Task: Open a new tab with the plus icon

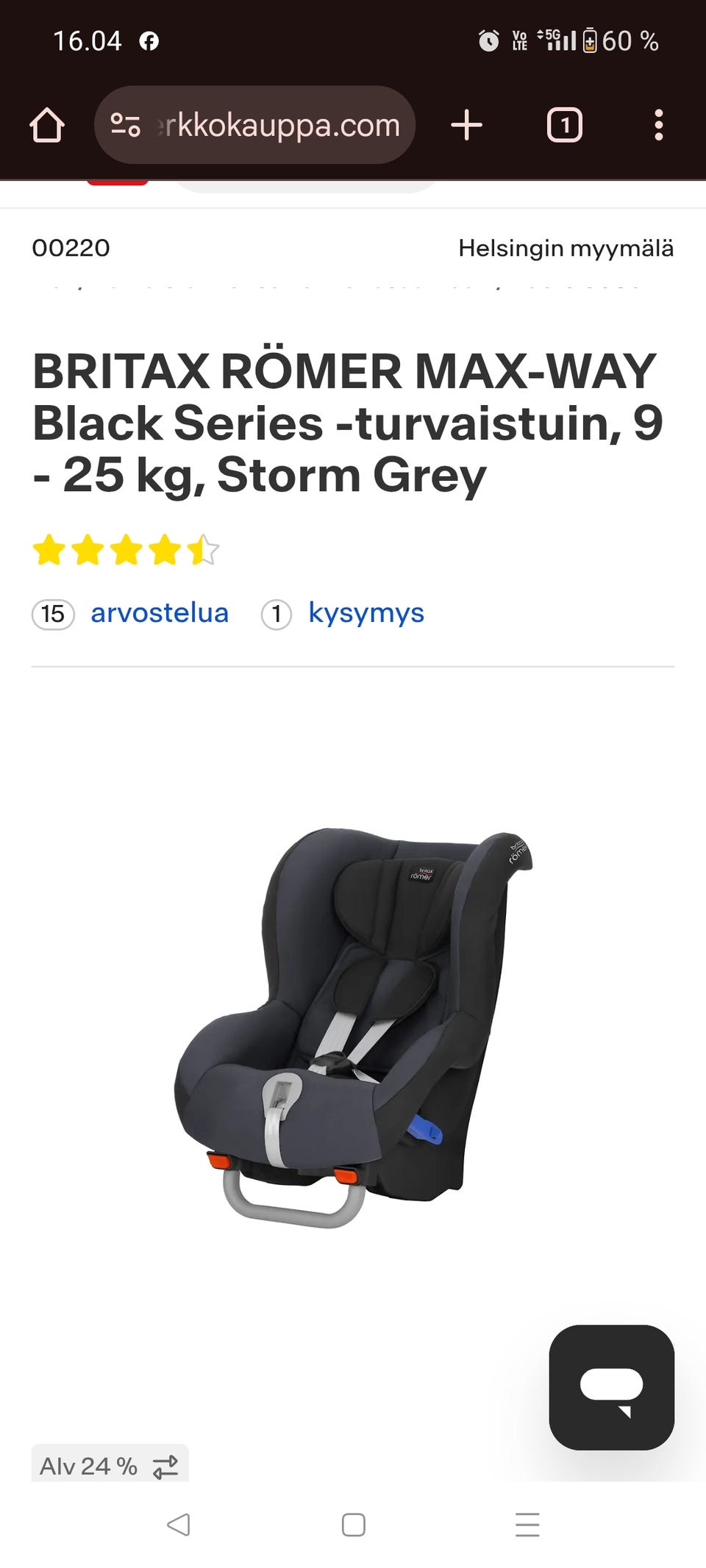Action: tap(466, 125)
